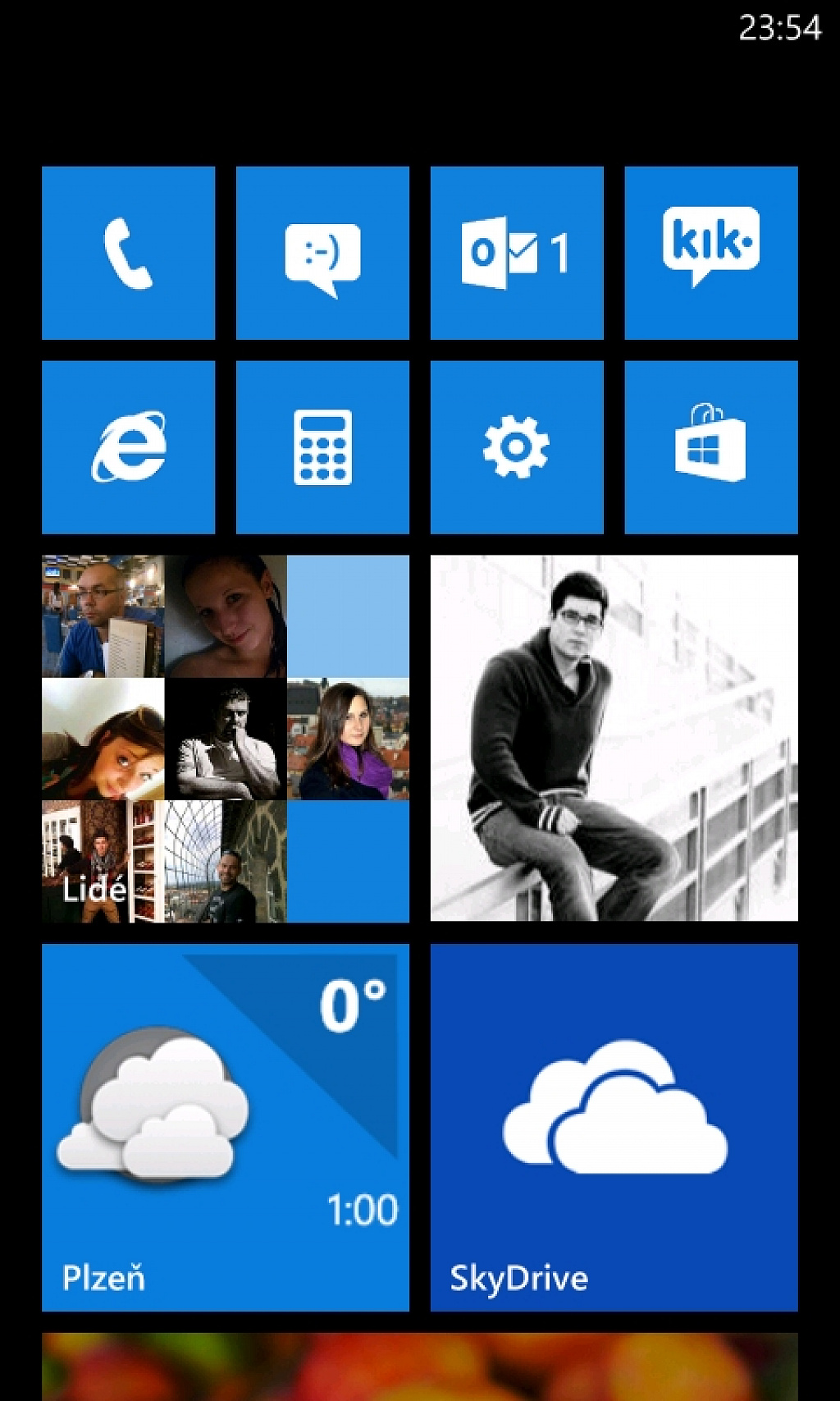
Task: Launch the Calculator tile
Action: point(322,447)
